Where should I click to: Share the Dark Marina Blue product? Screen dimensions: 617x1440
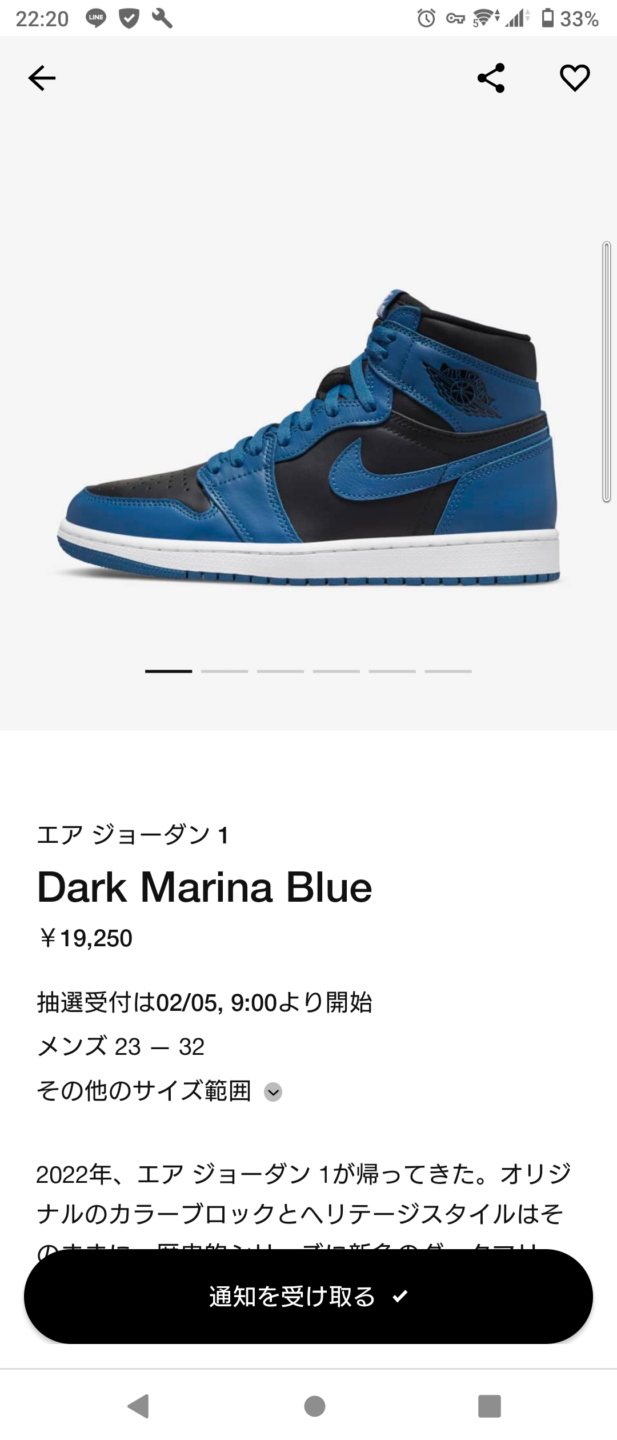pos(490,78)
